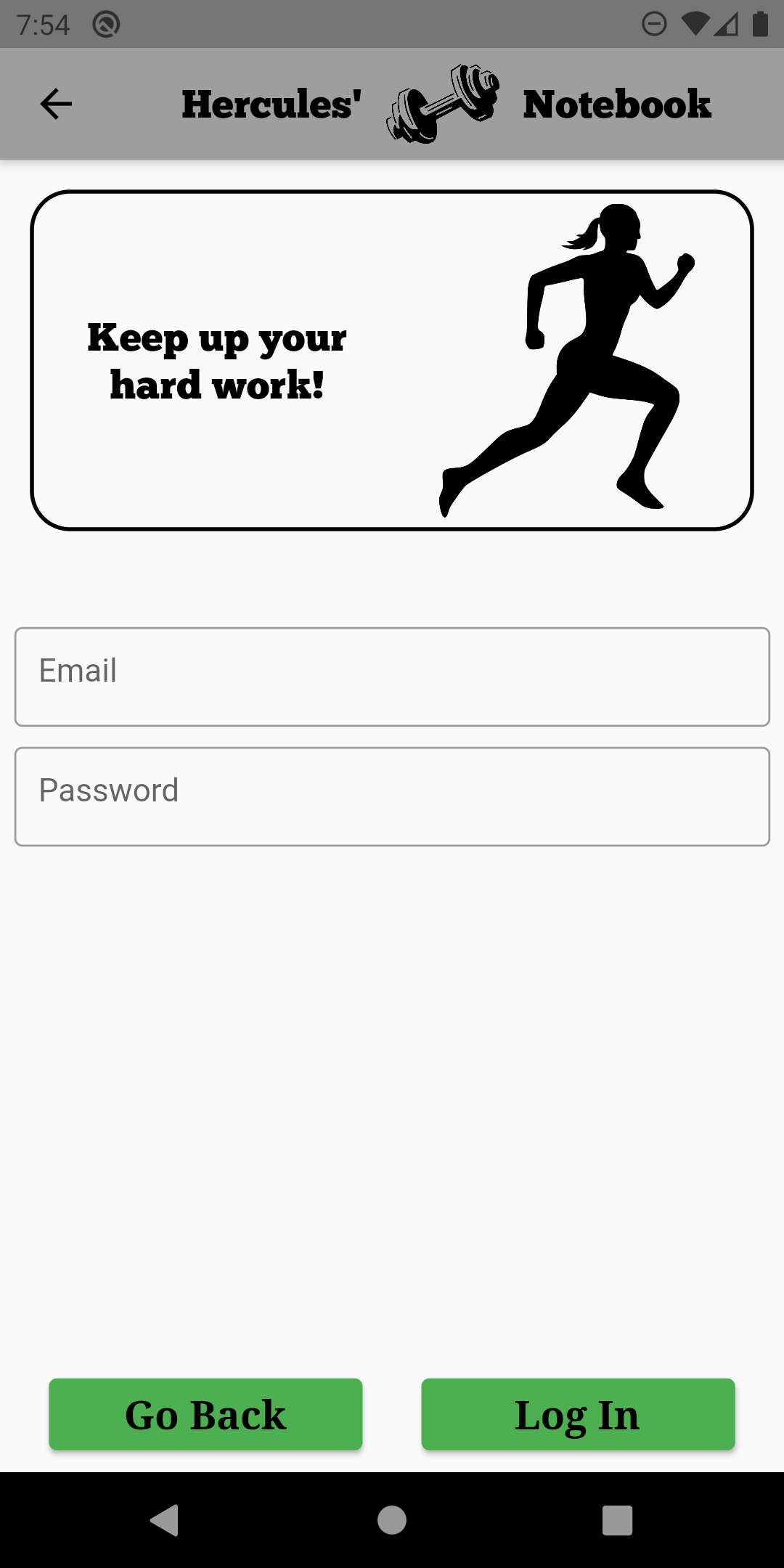Tap the back arrow in the app bar
This screenshot has width=784, height=1568.
coord(56,104)
